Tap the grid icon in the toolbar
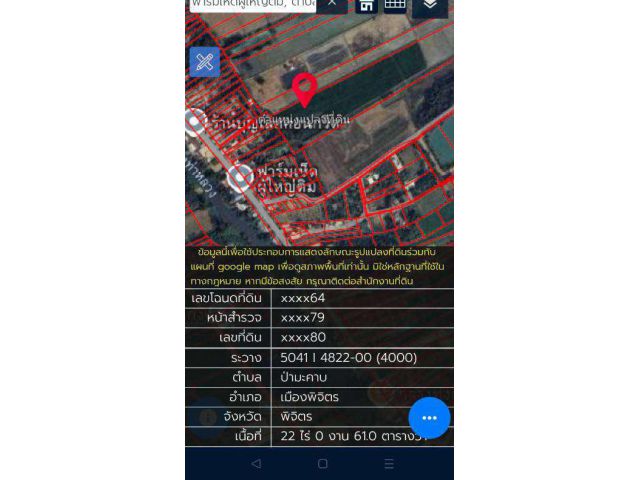The width and height of the screenshot is (640, 480). click(x=395, y=6)
